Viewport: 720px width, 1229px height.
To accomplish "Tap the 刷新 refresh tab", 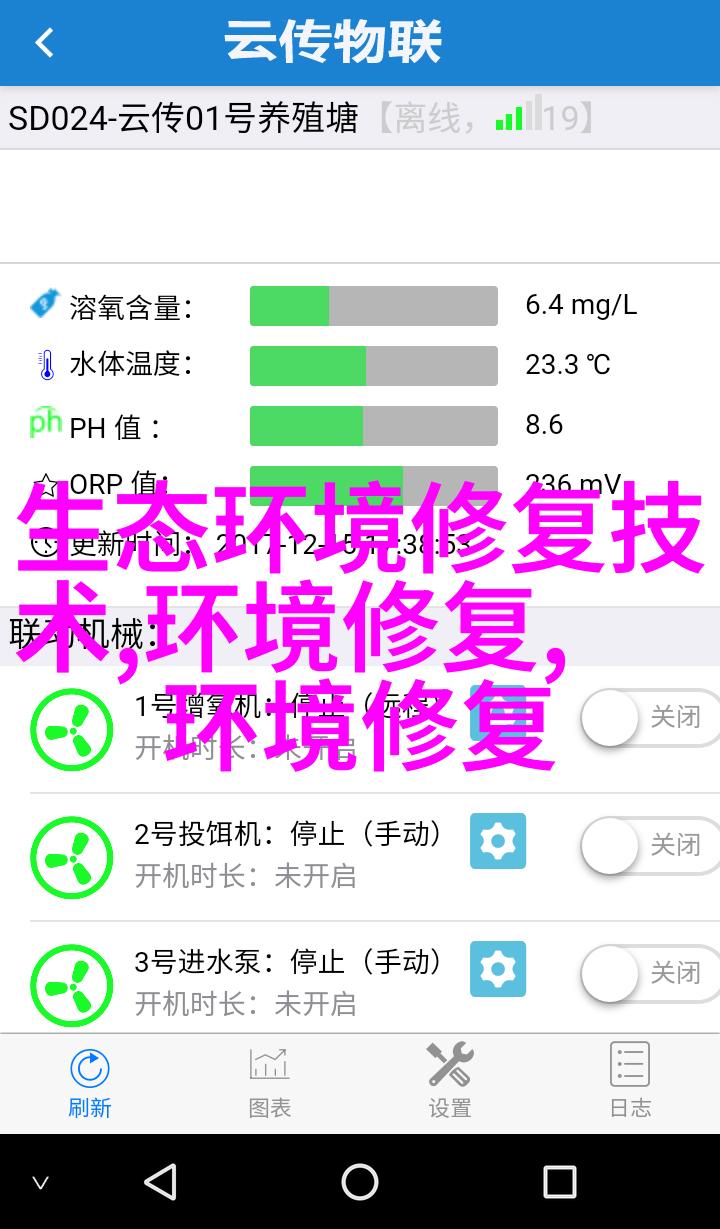I will tap(90, 1083).
